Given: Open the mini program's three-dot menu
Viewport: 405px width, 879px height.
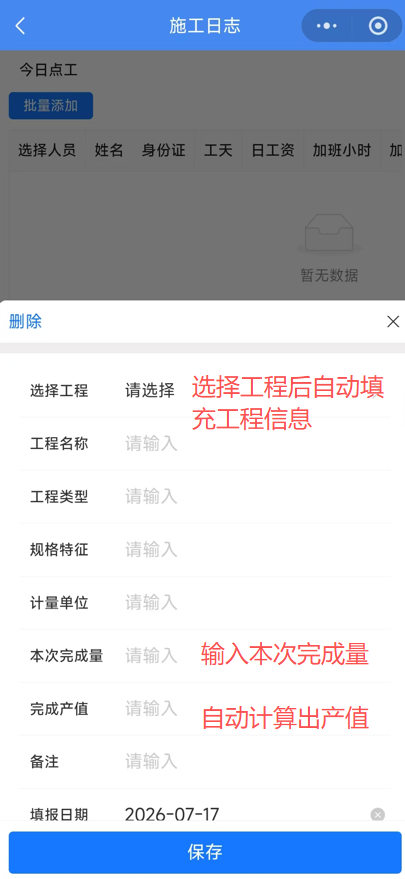Looking at the screenshot, I should tap(326, 26).
